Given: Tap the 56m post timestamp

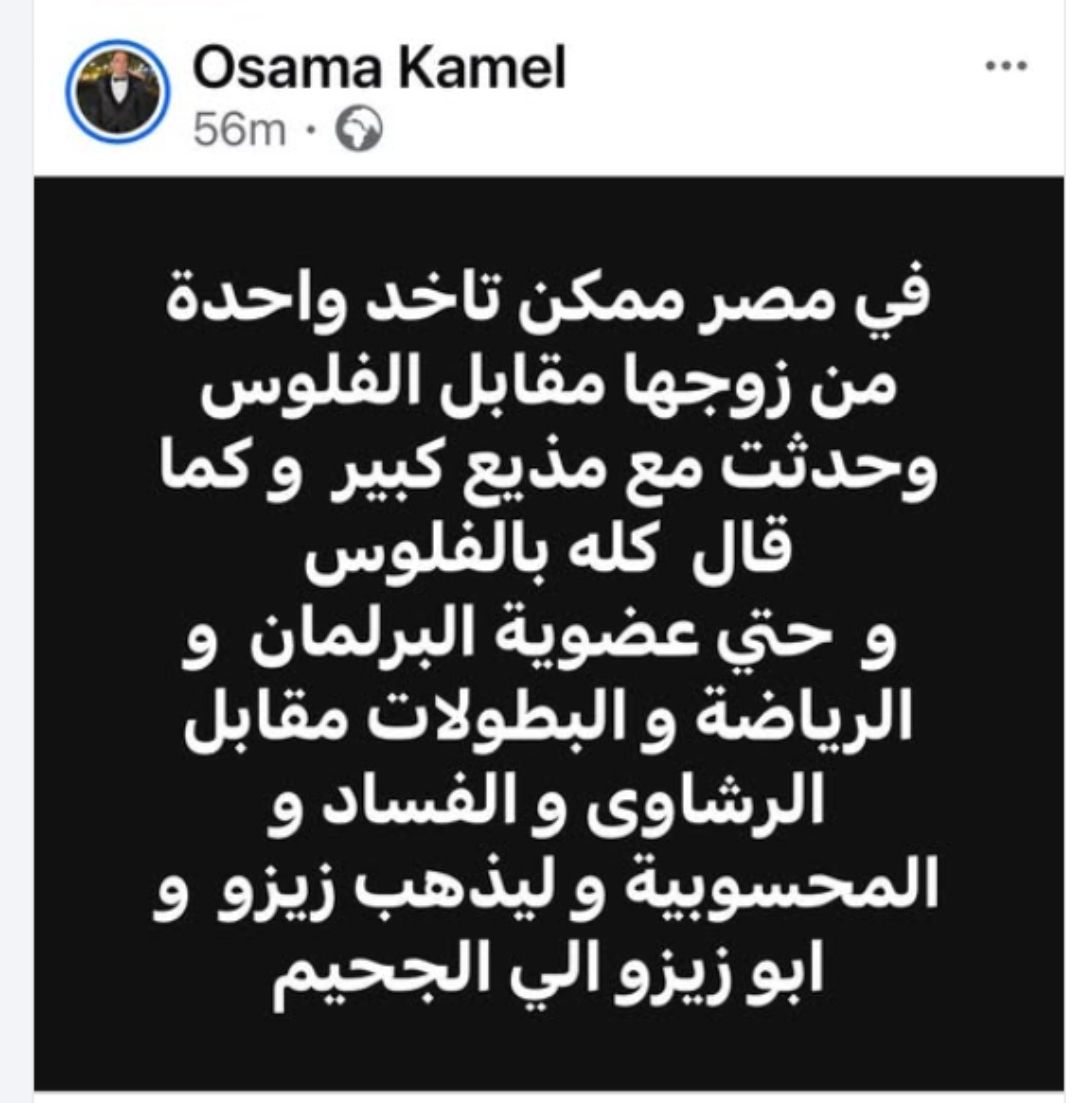Looking at the screenshot, I should [x=239, y=130].
